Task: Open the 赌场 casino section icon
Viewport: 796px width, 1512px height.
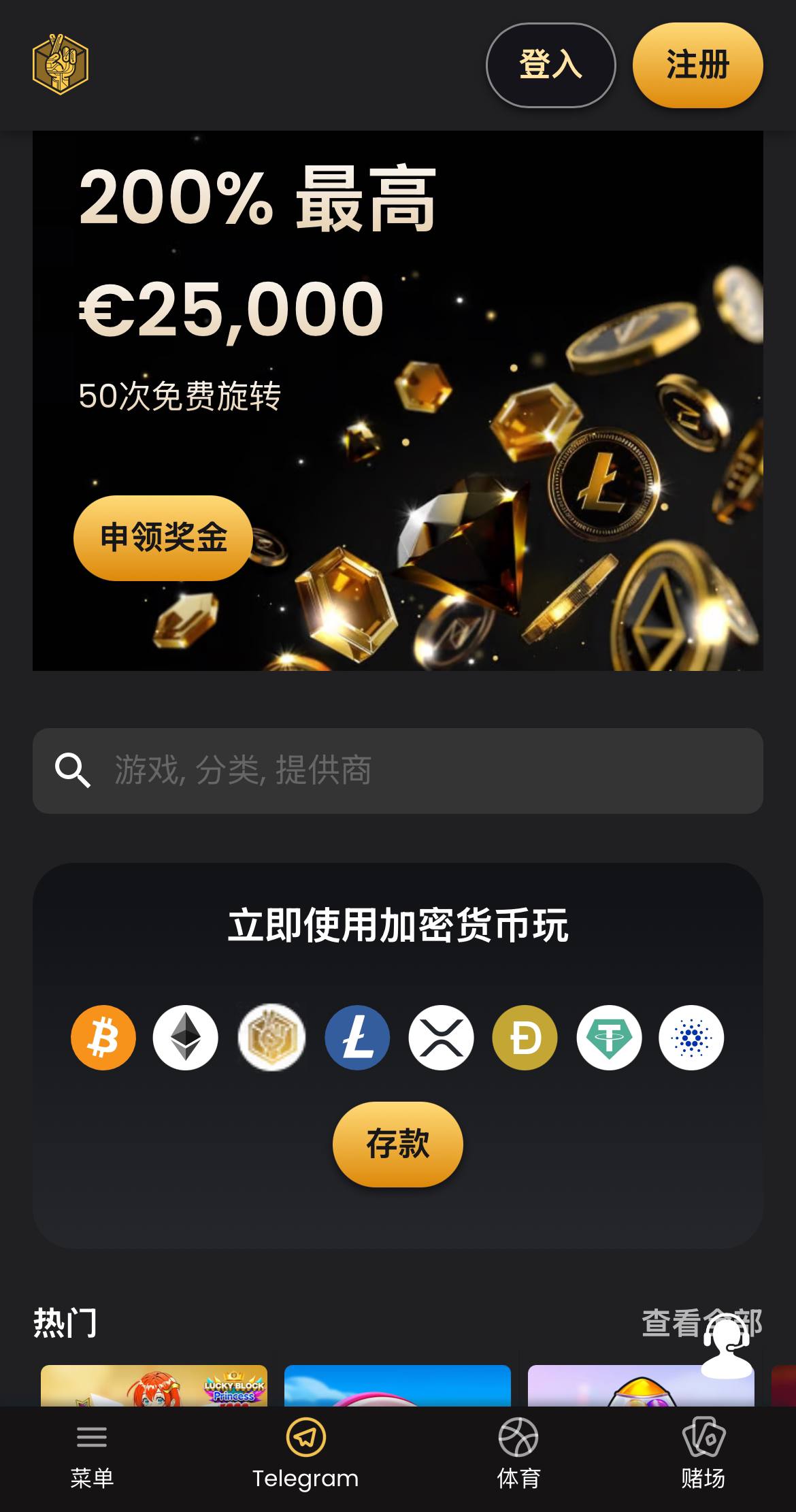Action: 704,1436
